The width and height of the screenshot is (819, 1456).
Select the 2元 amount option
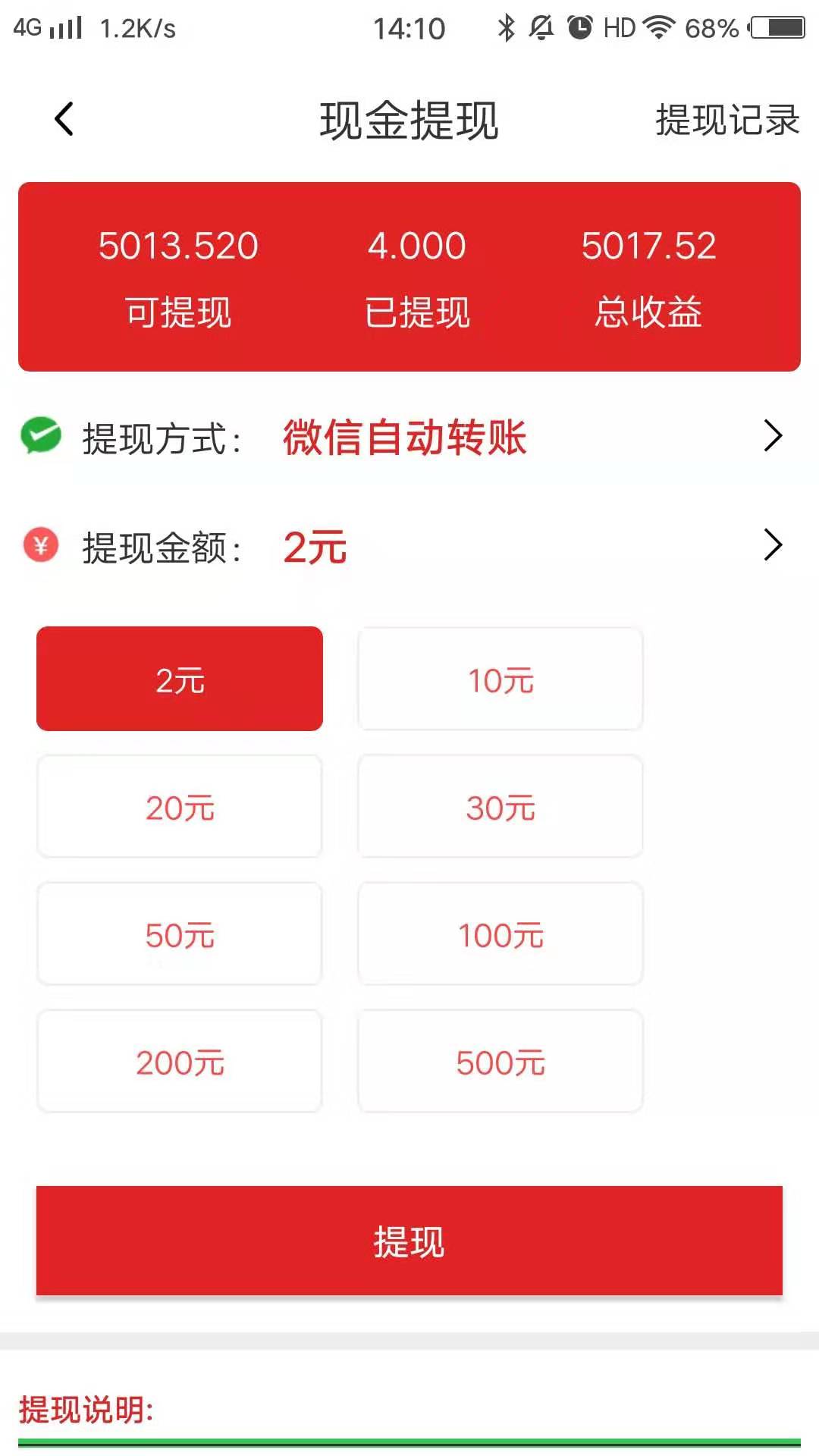(180, 679)
